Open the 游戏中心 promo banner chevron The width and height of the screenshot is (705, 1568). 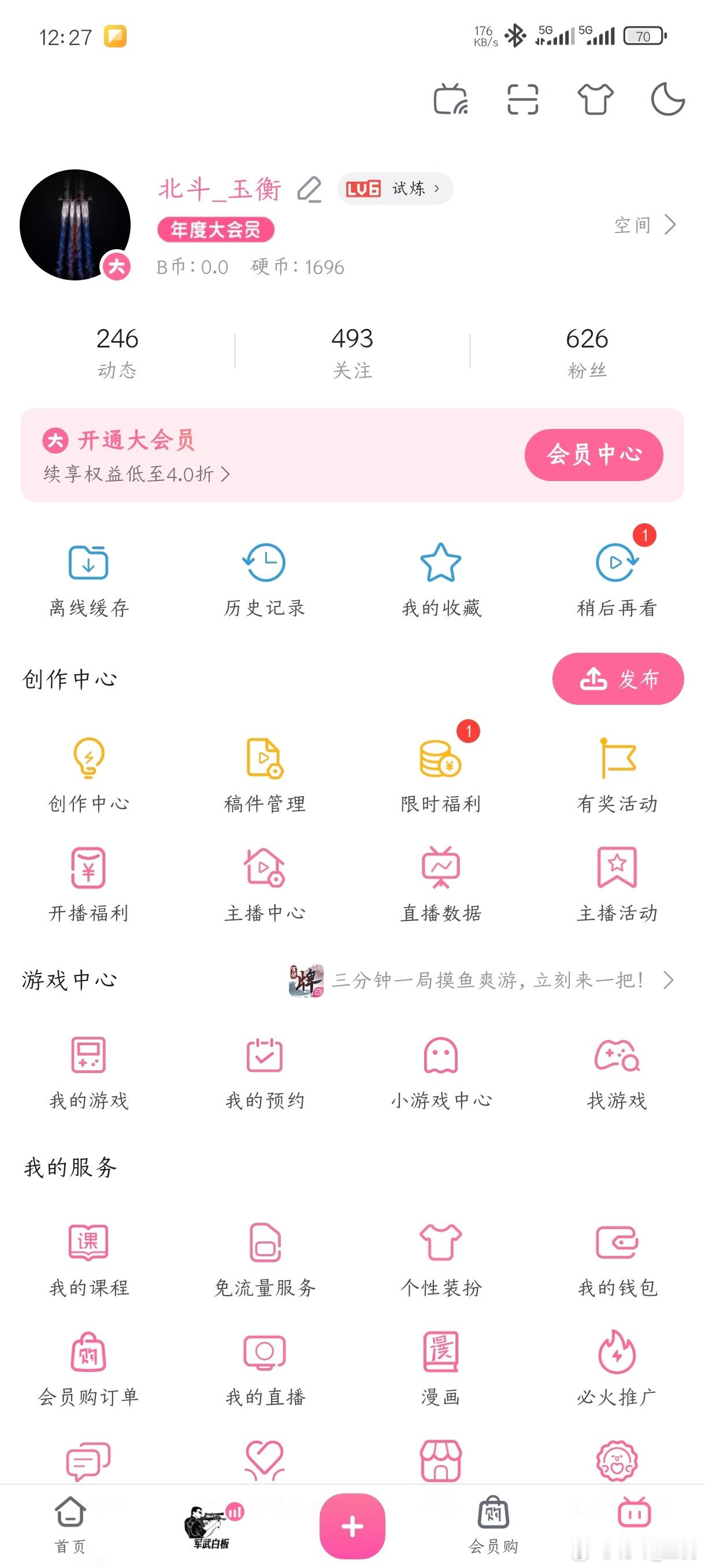pos(667,980)
